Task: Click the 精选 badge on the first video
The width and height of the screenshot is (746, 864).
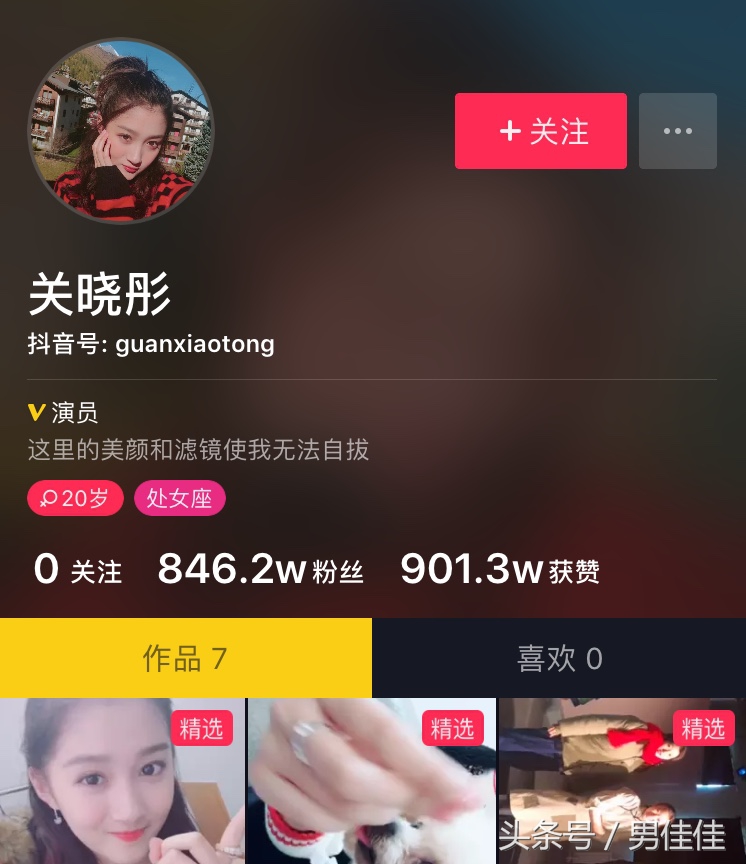Action: (201, 729)
